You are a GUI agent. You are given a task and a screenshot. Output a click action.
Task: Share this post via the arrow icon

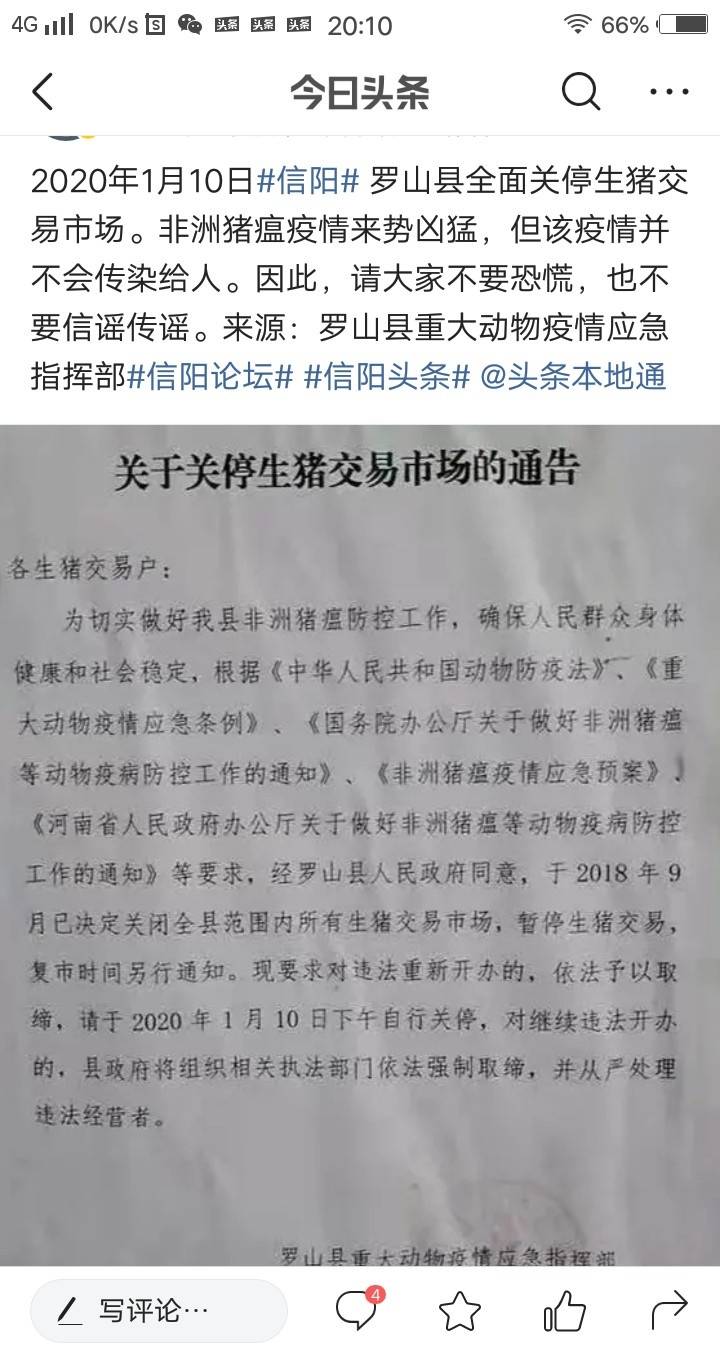(669, 1310)
